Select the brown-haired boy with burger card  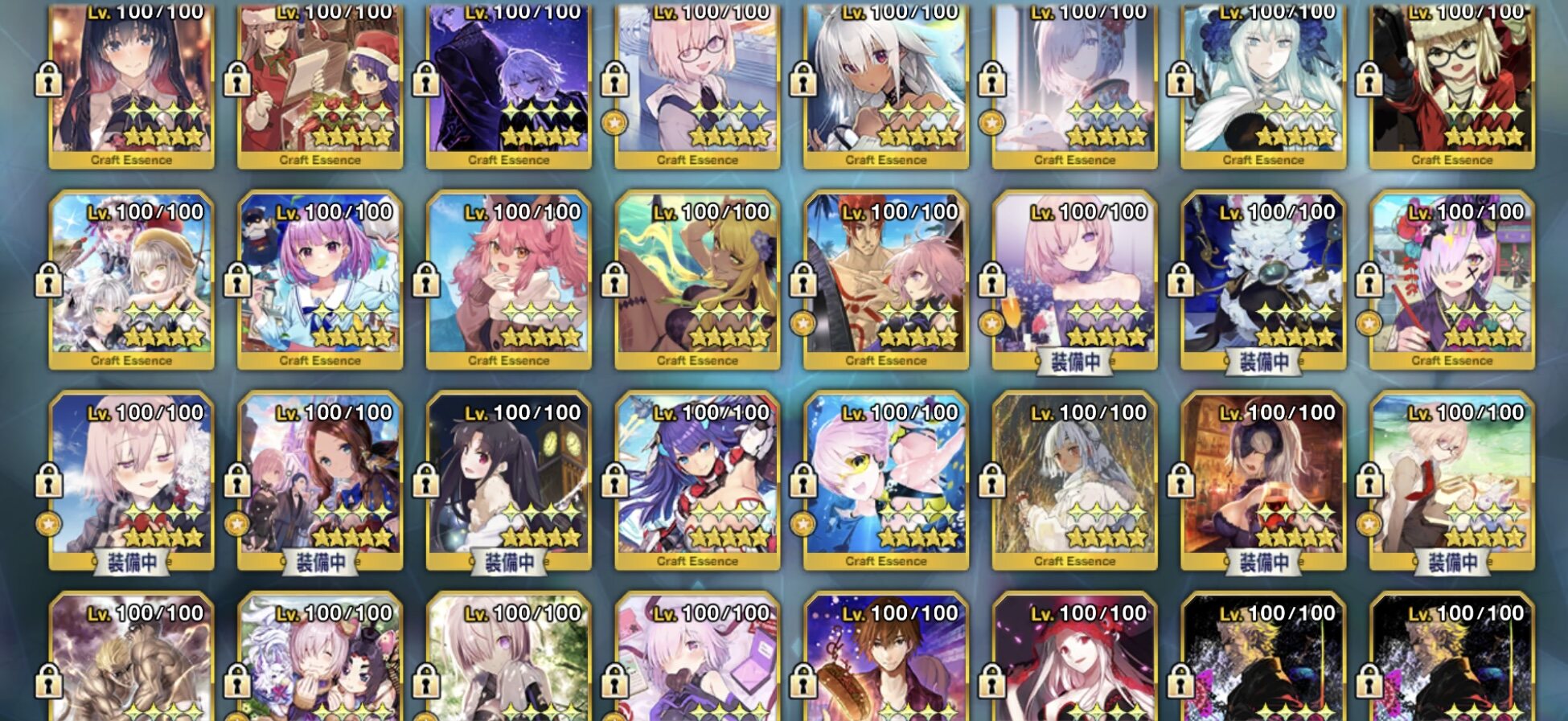click(x=886, y=656)
